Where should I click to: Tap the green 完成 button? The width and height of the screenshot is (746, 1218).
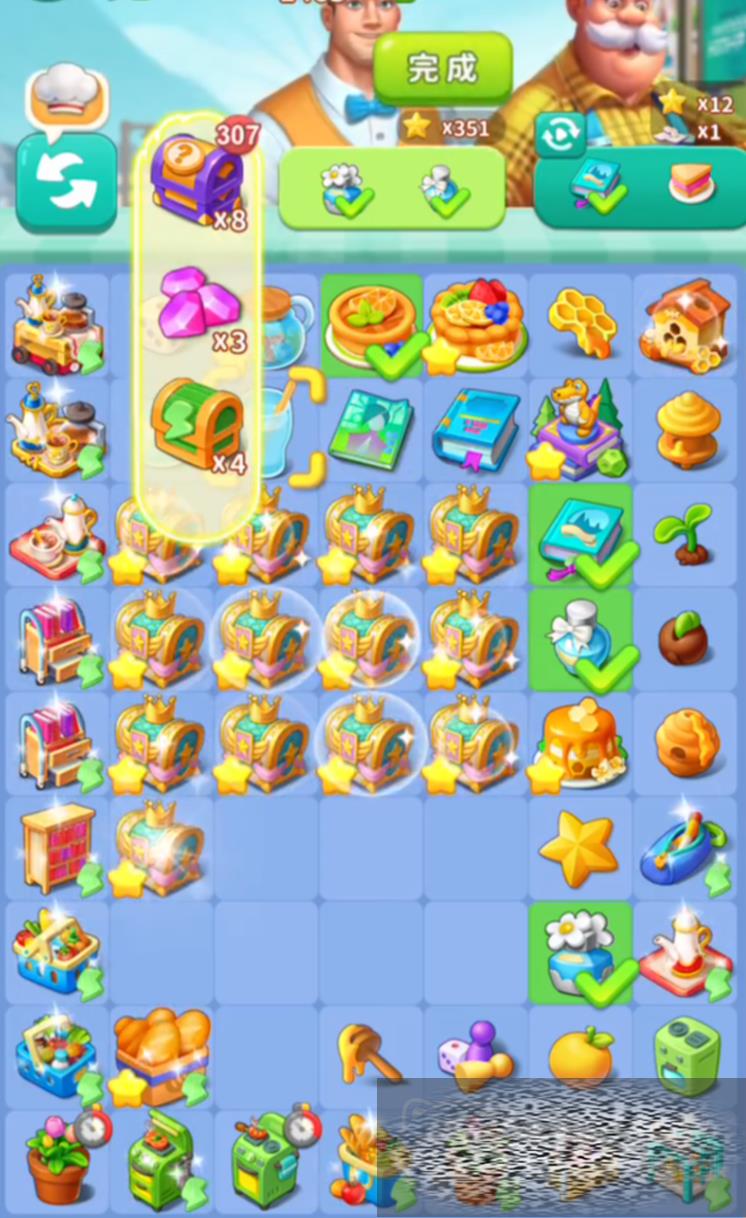[x=443, y=68]
